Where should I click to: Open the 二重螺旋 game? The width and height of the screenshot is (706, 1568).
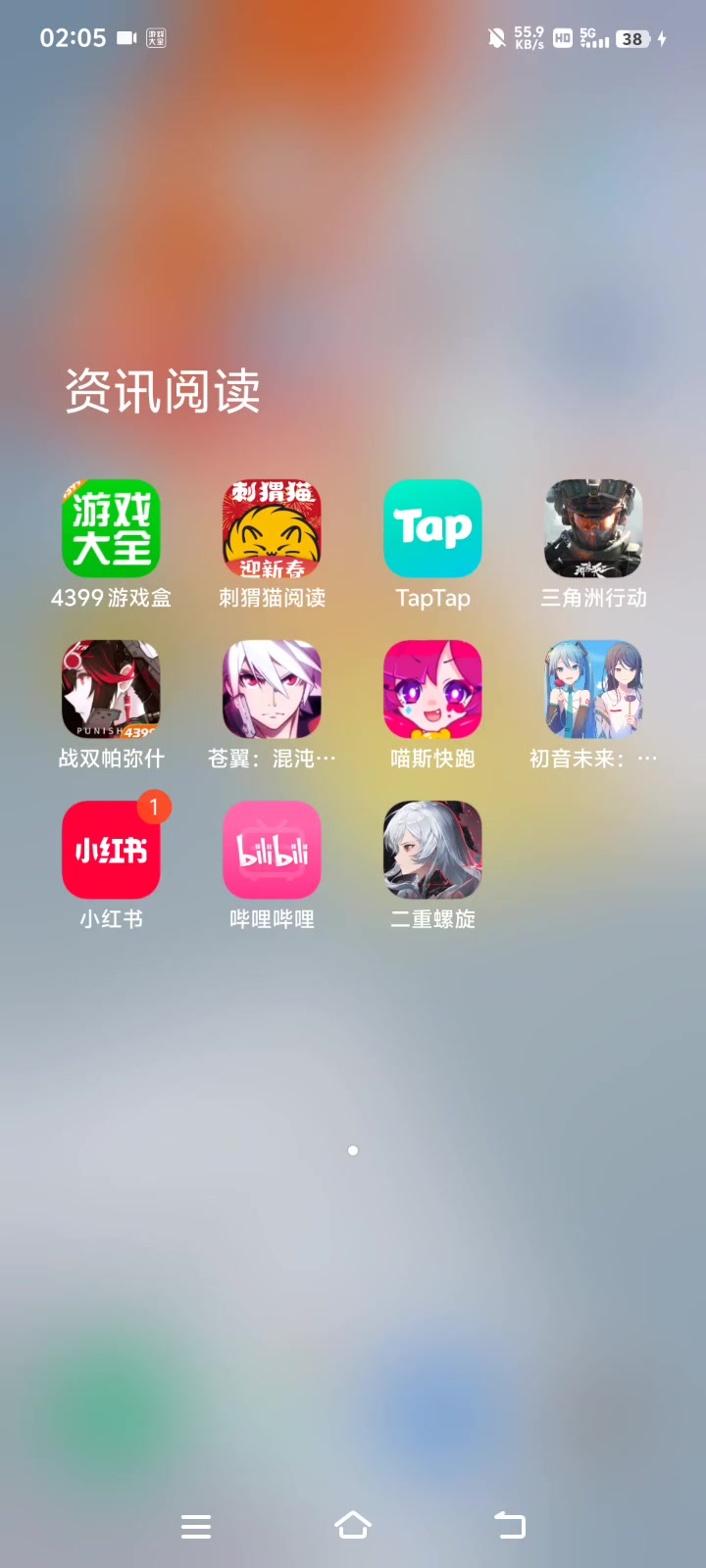(x=432, y=851)
